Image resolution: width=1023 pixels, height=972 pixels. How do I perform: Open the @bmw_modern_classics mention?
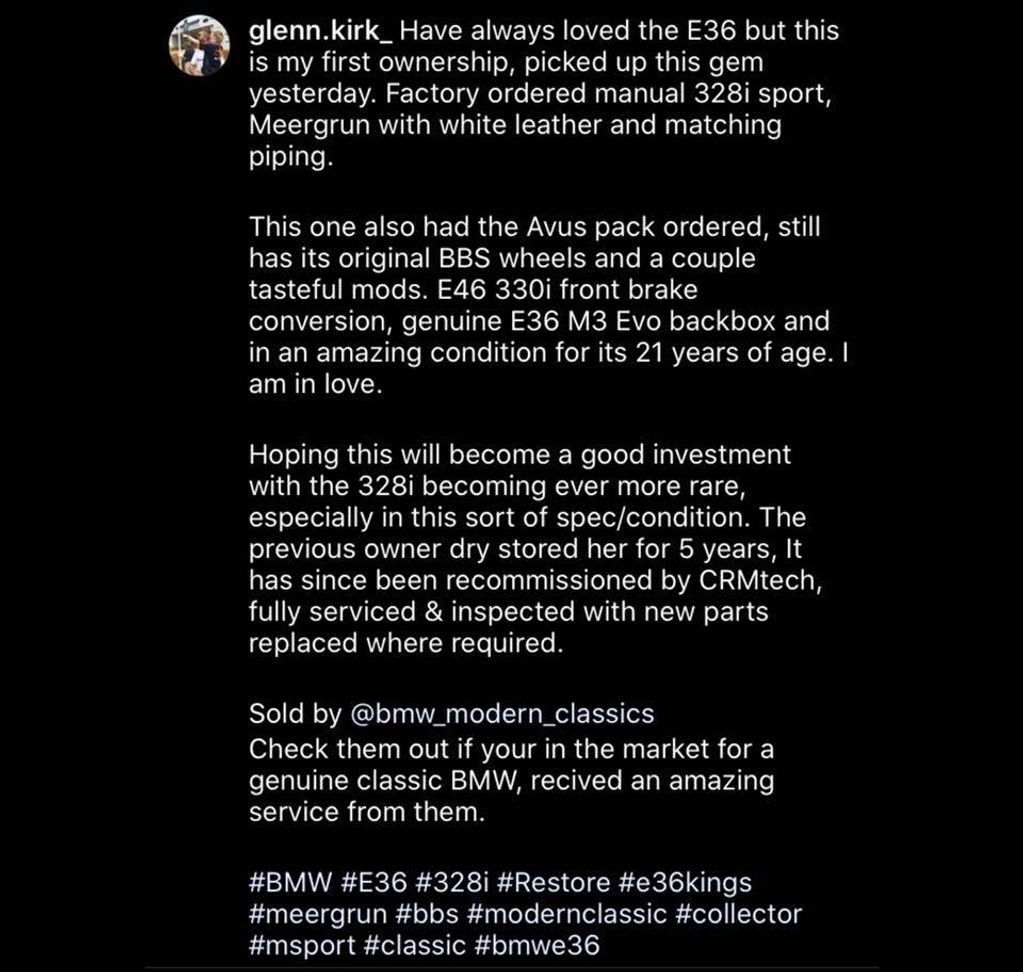502,714
